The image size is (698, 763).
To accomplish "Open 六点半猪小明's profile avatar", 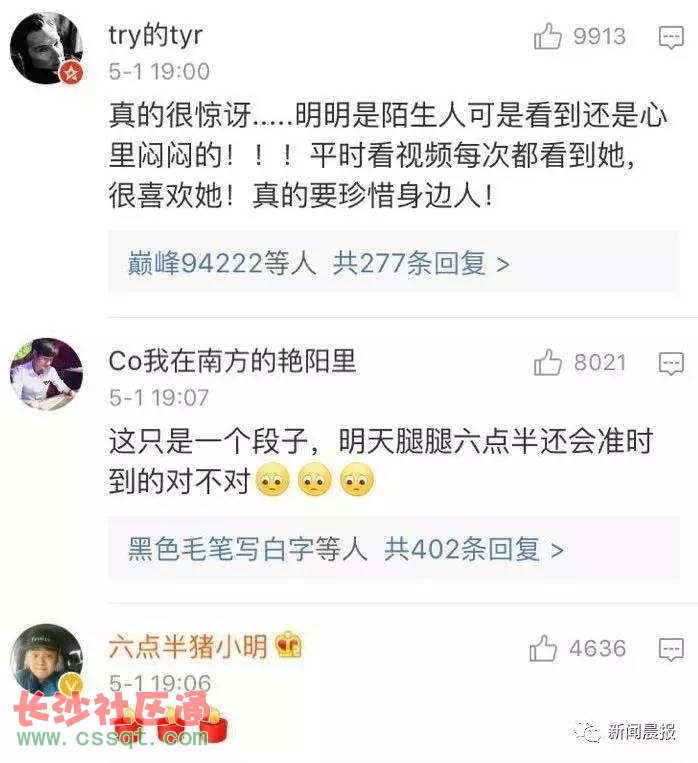I will pyautogui.click(x=46, y=660).
